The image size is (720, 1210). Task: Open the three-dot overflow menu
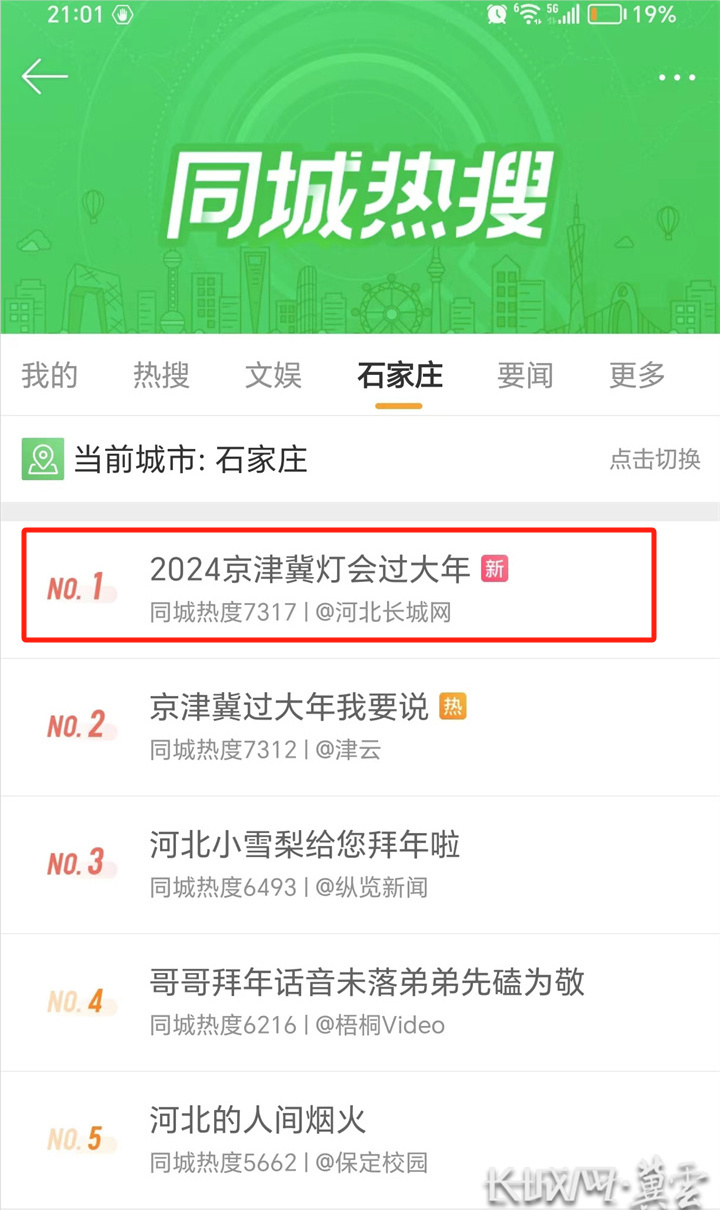(x=677, y=78)
